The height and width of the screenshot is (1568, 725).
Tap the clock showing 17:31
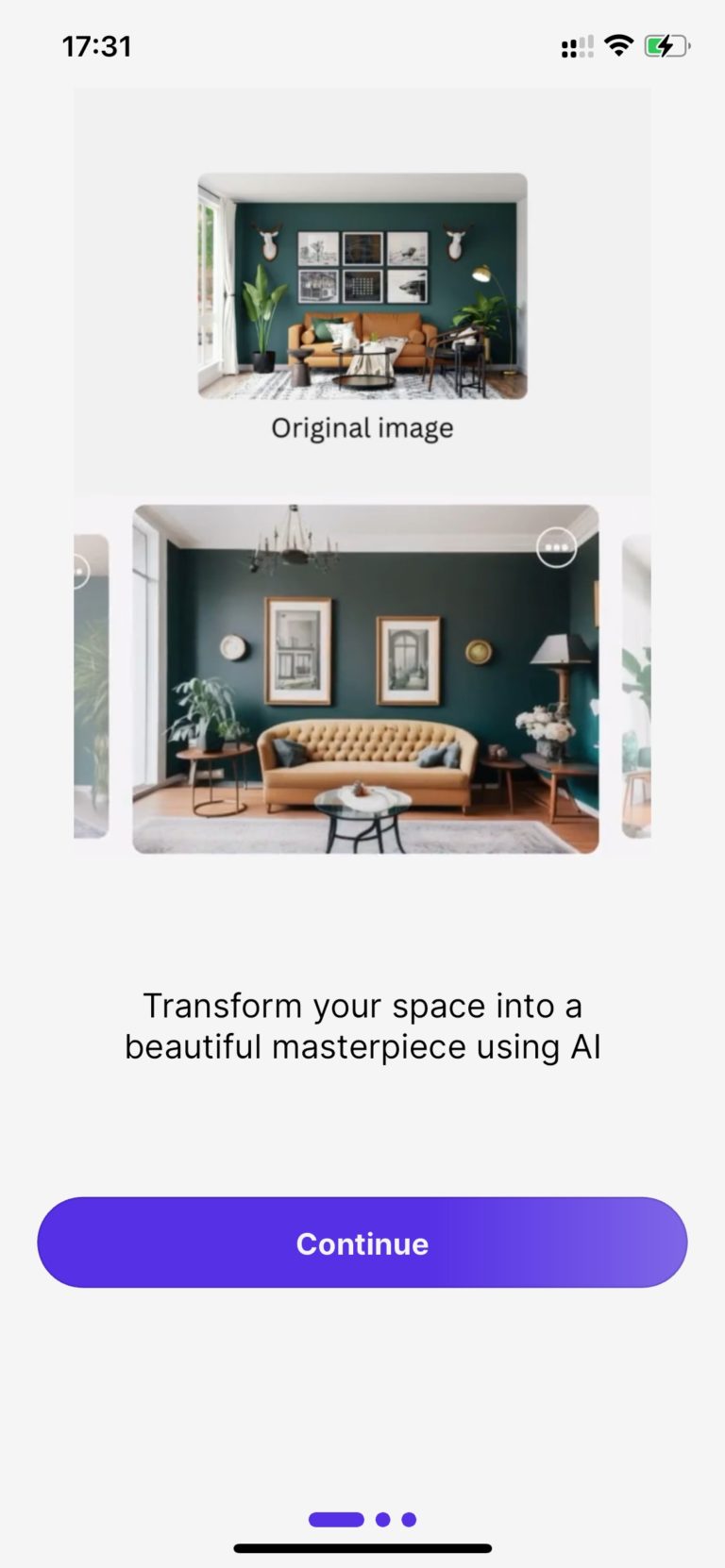tap(97, 46)
